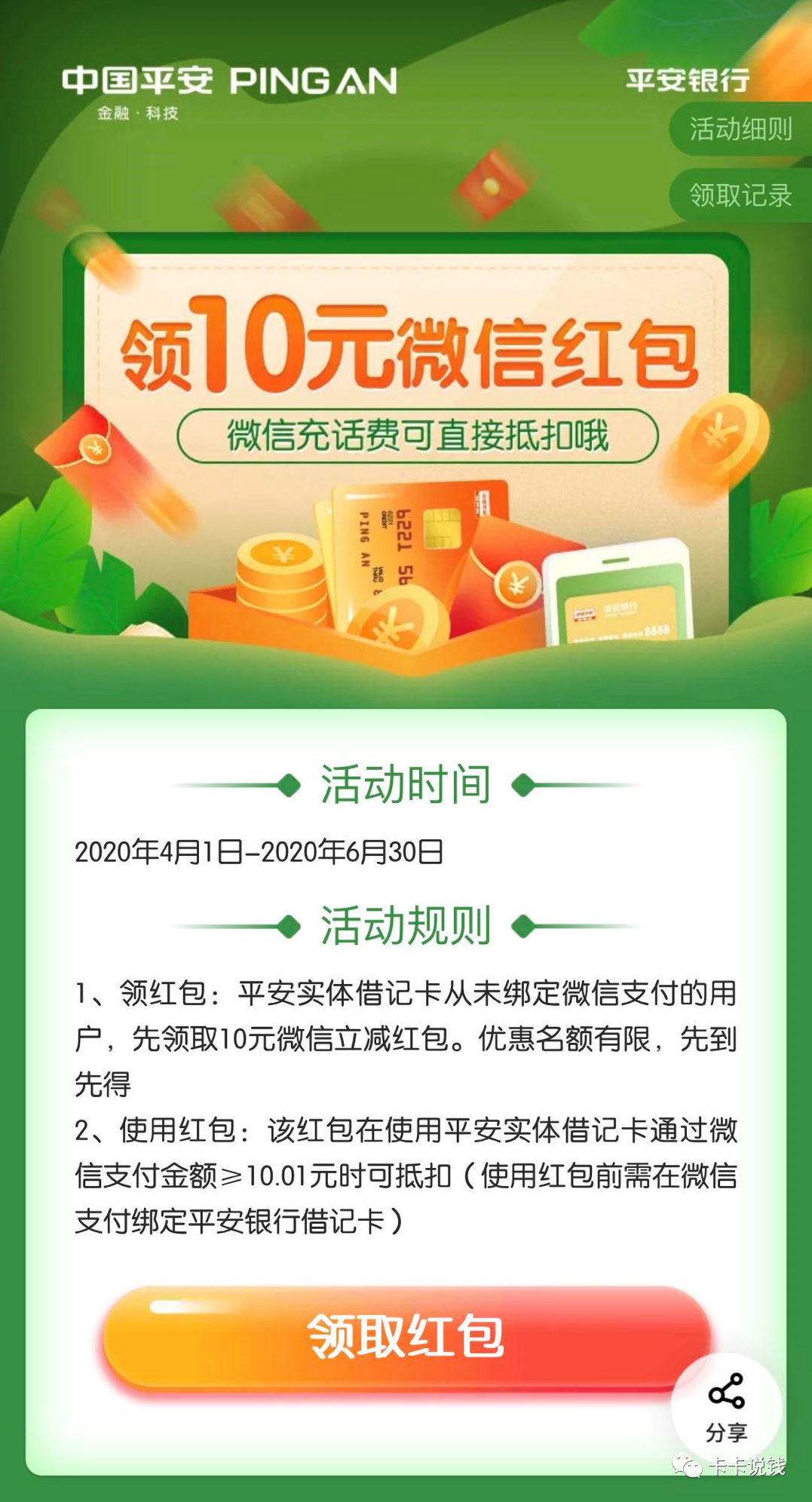Share this page via 分享 button
This screenshot has width=812, height=1502.
pyautogui.click(x=726, y=1407)
